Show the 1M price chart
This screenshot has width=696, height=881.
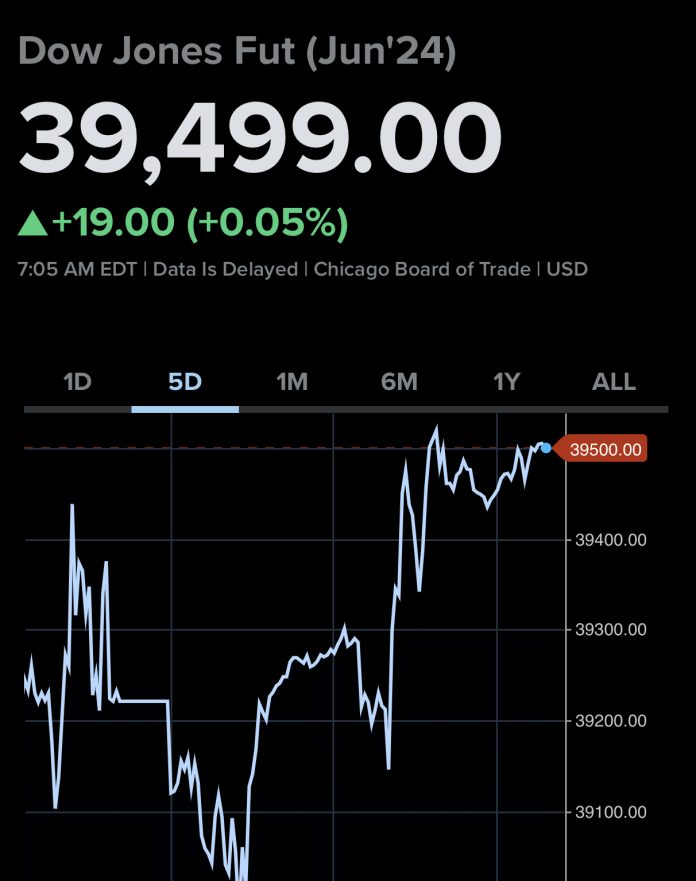click(x=292, y=382)
